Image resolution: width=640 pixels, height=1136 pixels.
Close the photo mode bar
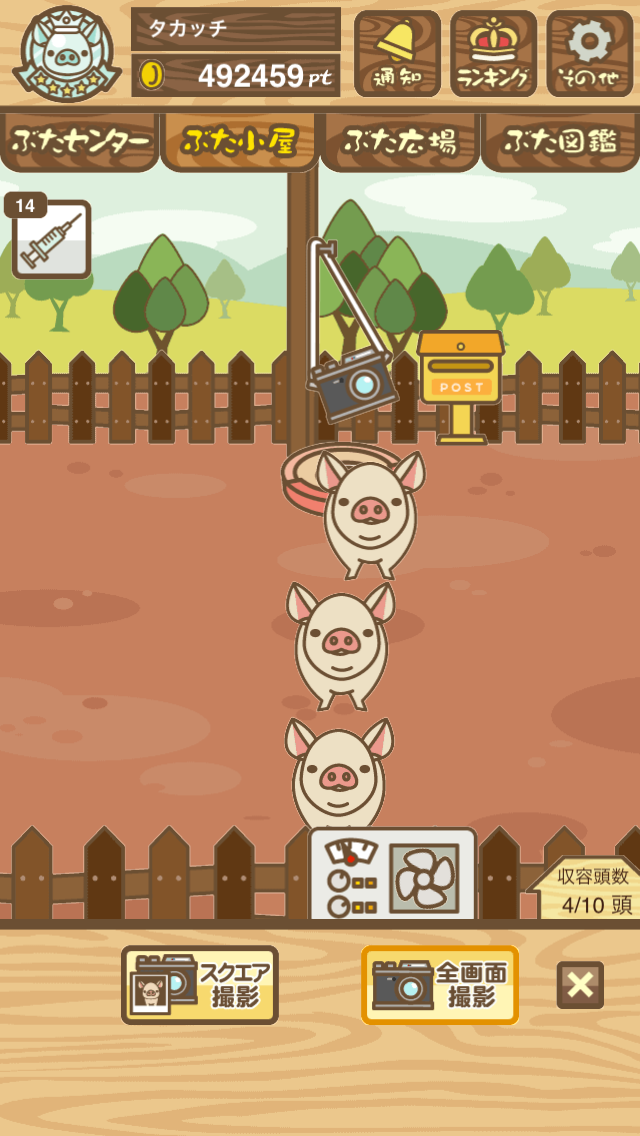(580, 985)
